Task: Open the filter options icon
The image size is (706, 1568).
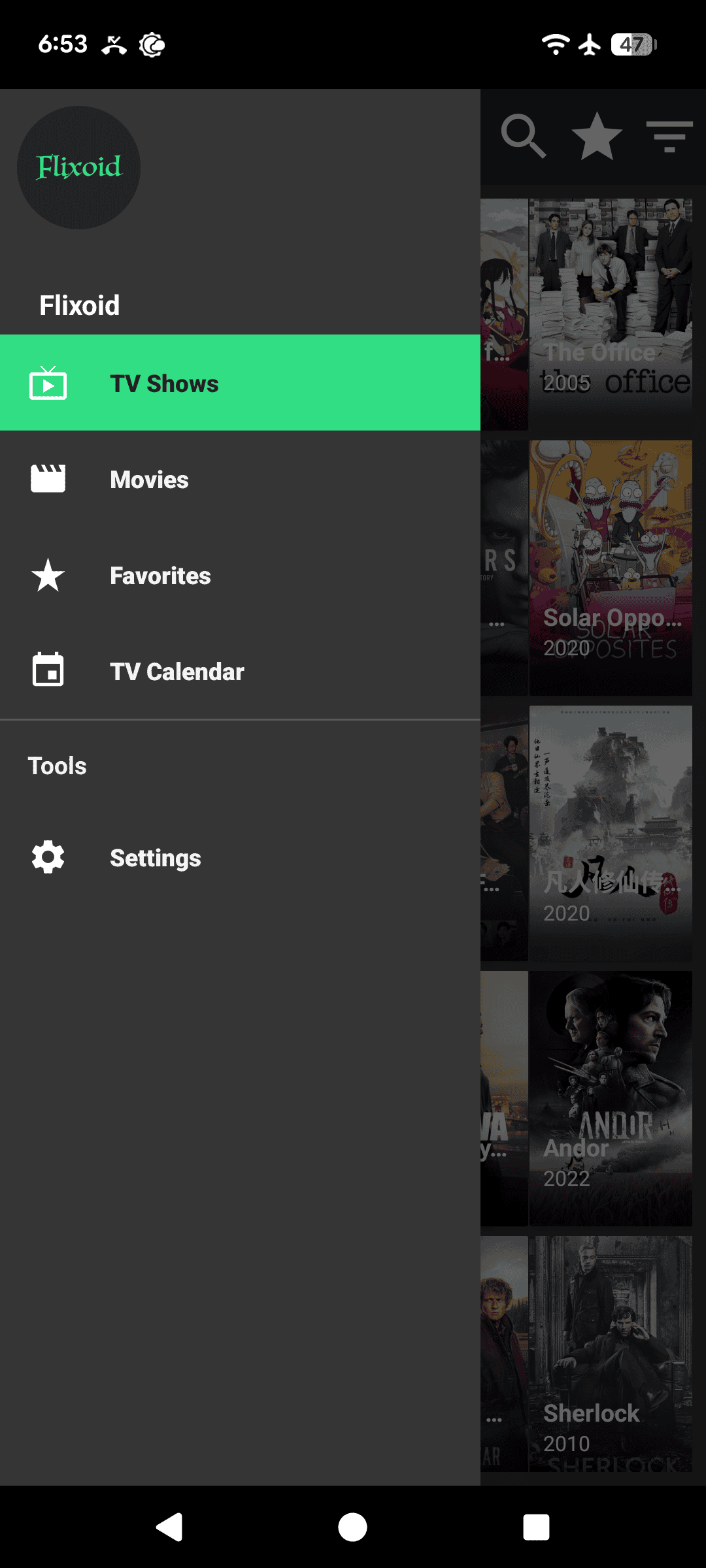Action: (669, 136)
